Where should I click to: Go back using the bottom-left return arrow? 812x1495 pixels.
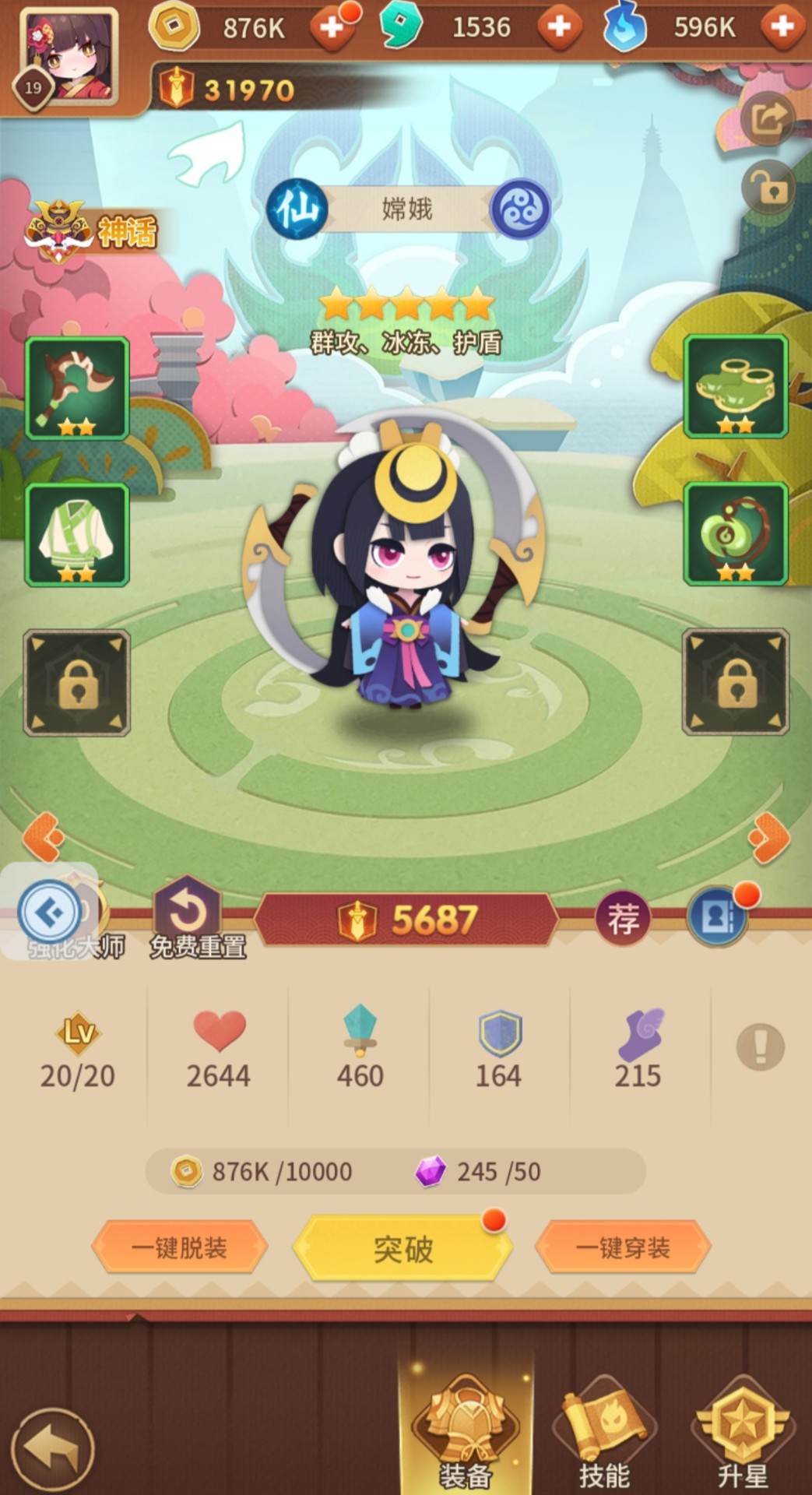(x=53, y=1450)
